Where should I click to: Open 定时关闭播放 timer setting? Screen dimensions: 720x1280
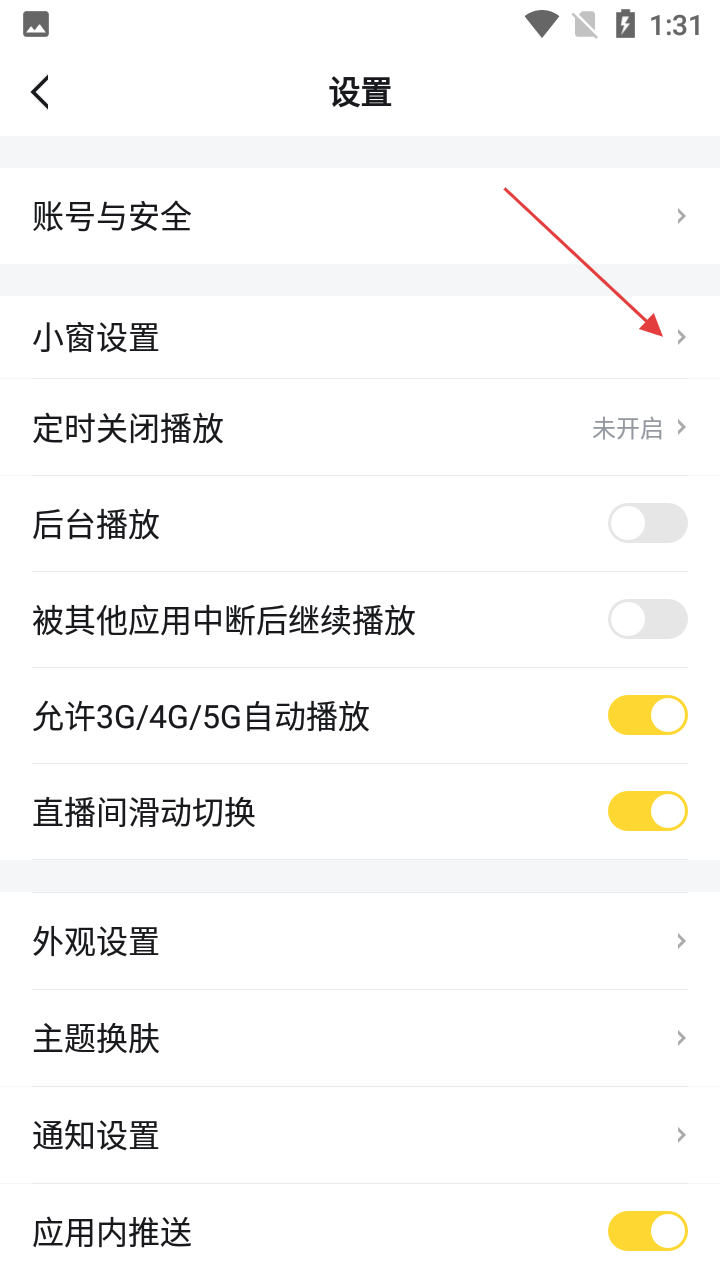click(360, 428)
